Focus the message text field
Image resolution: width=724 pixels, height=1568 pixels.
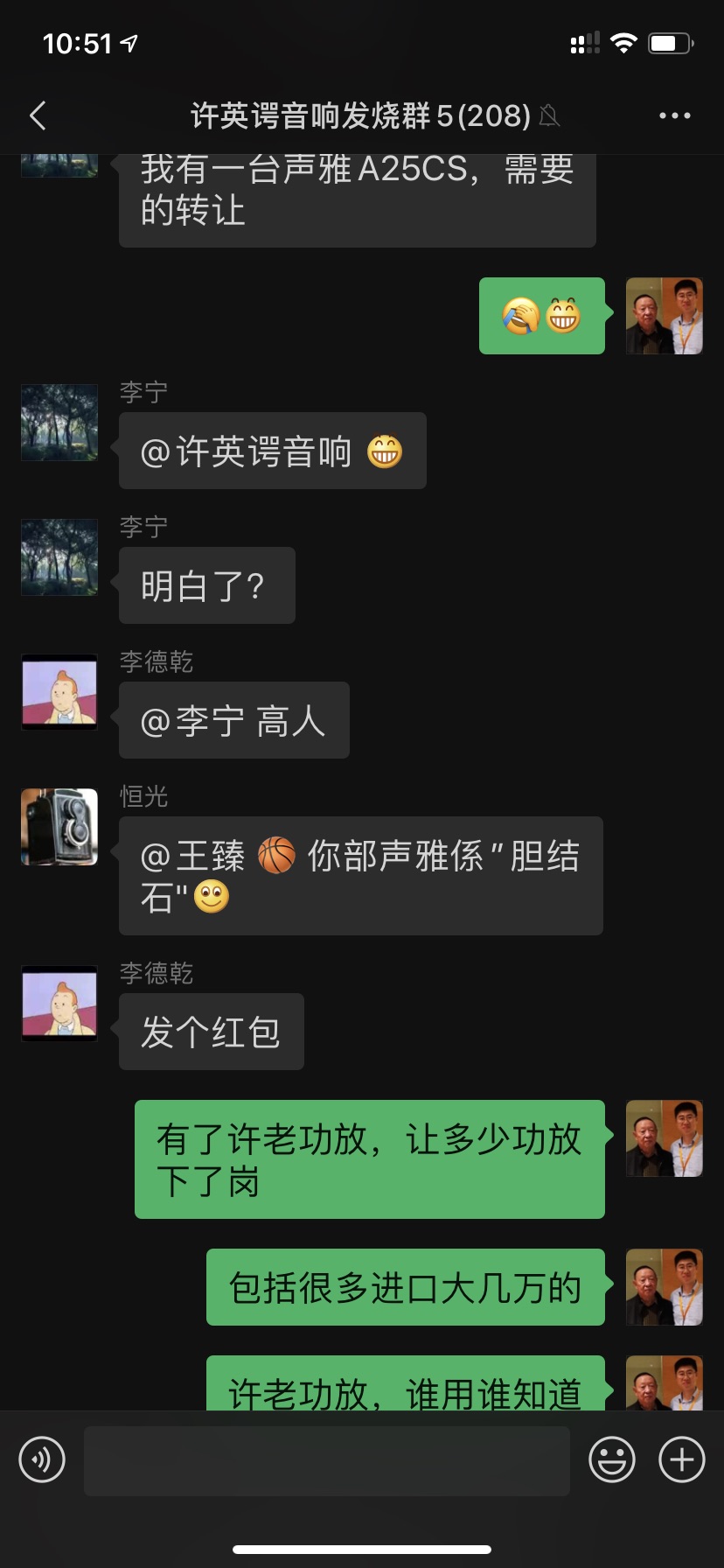[x=326, y=1460]
